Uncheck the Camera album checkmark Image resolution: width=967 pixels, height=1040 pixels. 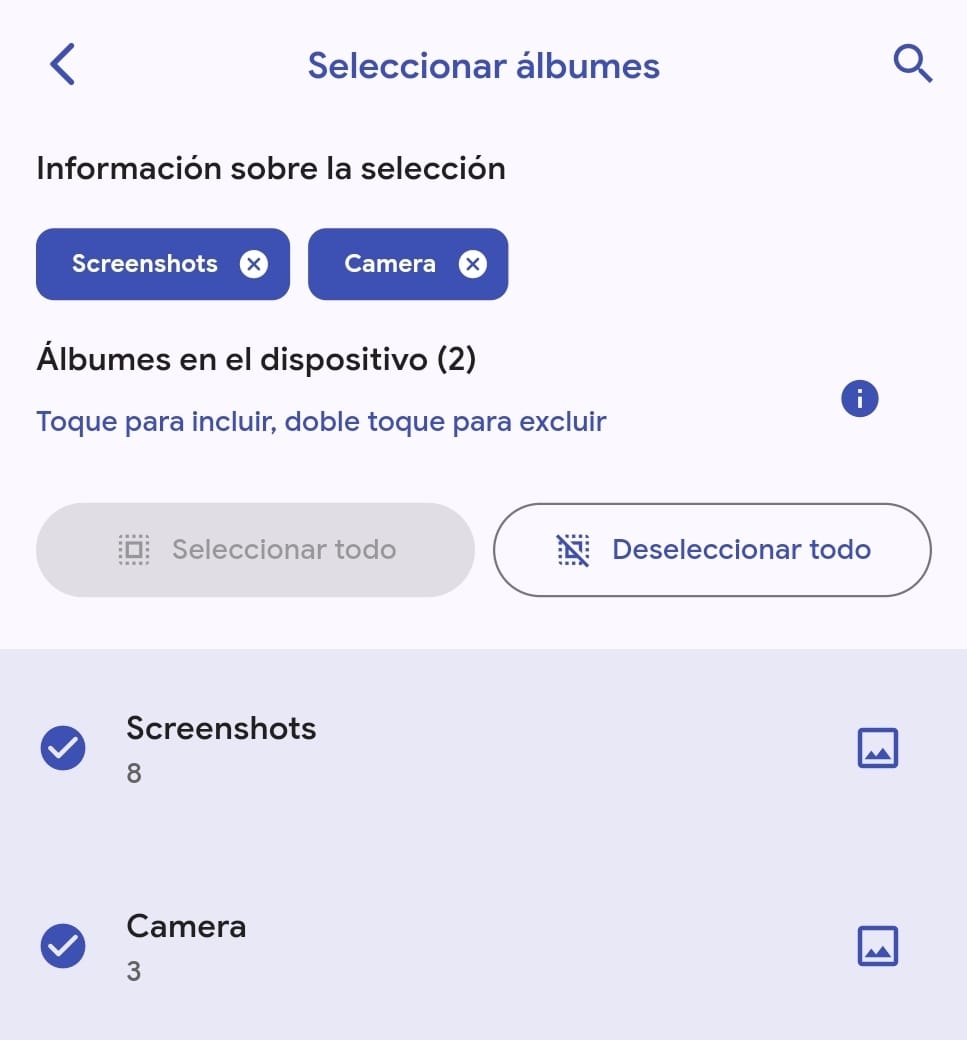pos(62,945)
